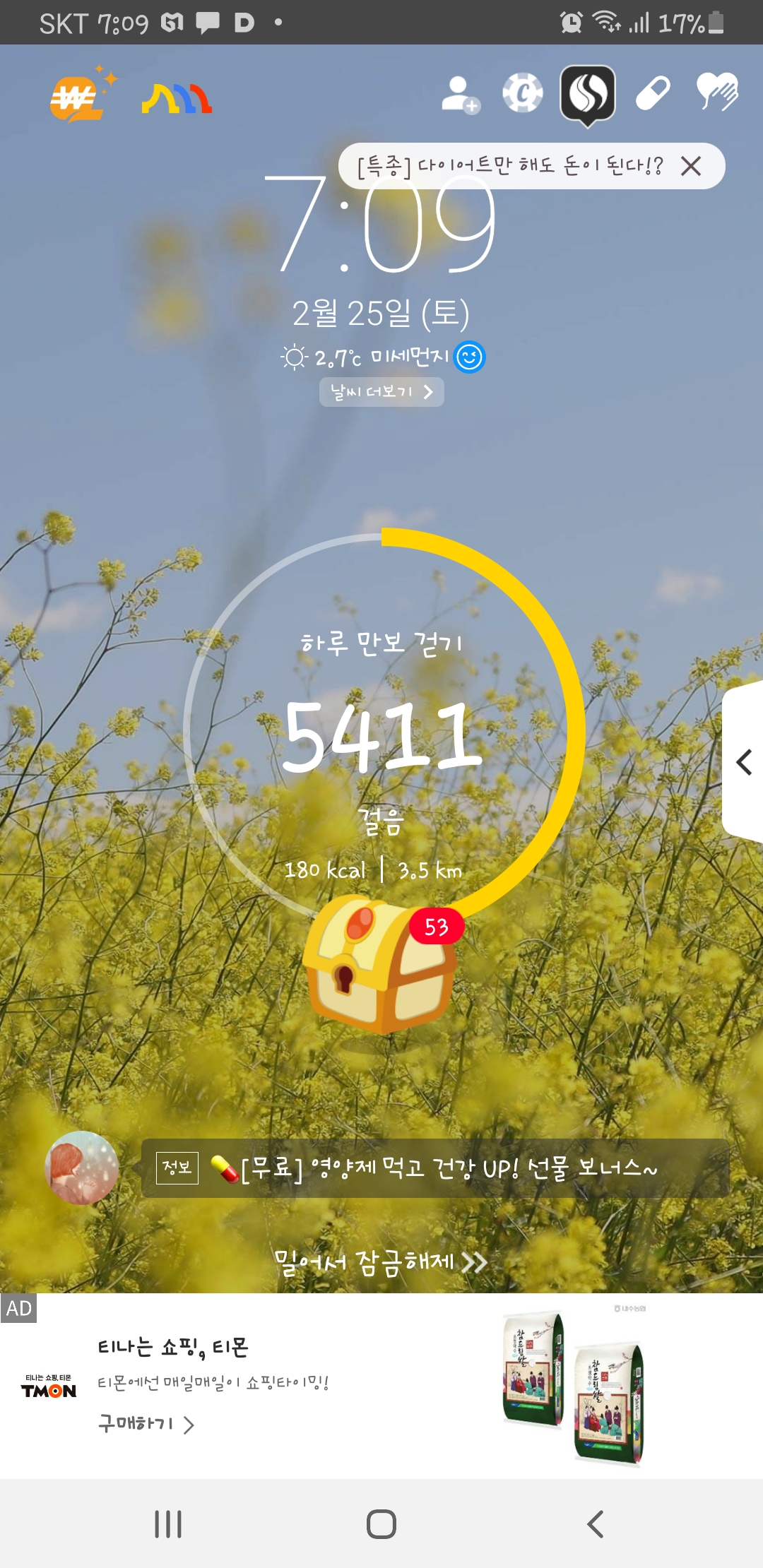Viewport: 763px width, 1568px height.
Task: Open the colorful arches icon
Action: click(x=177, y=99)
